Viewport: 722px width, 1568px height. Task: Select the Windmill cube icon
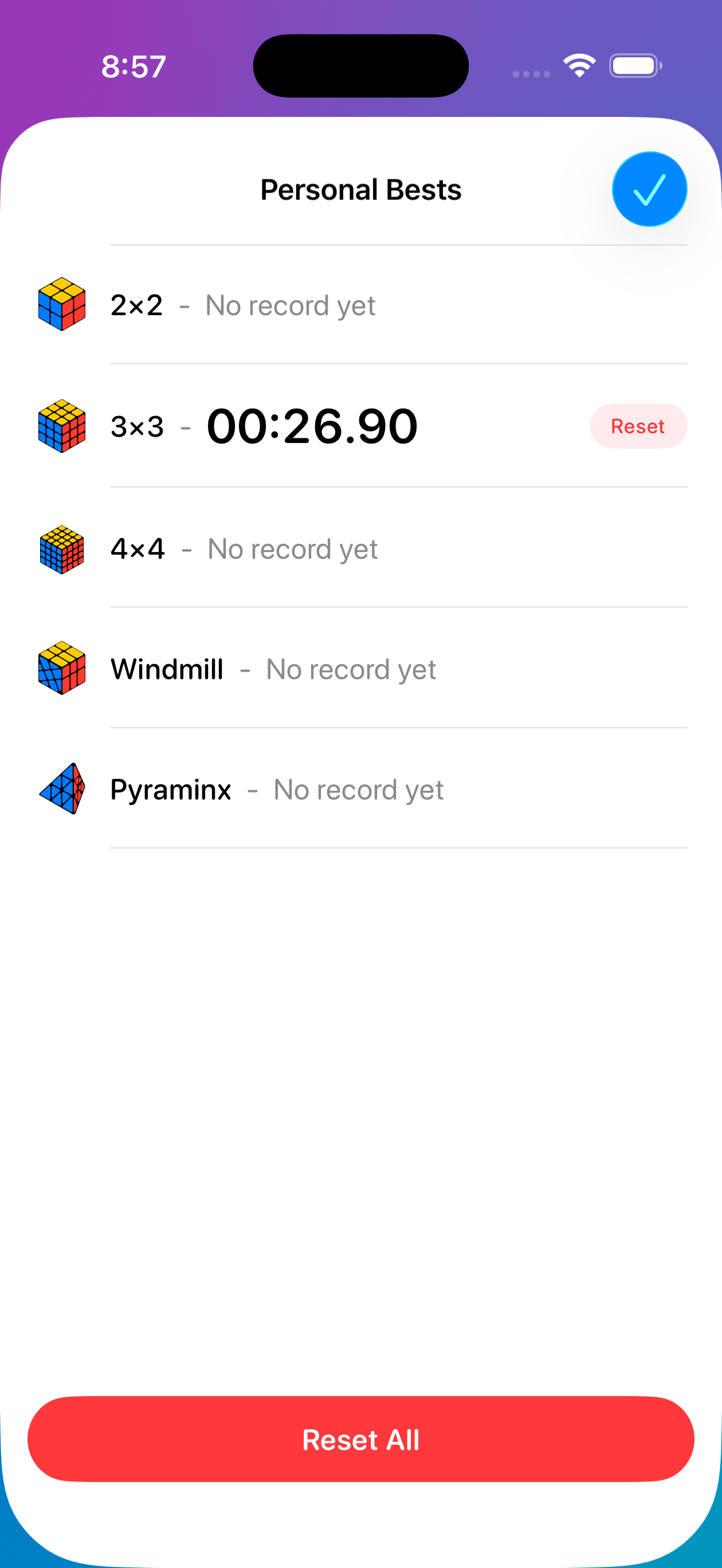point(61,669)
